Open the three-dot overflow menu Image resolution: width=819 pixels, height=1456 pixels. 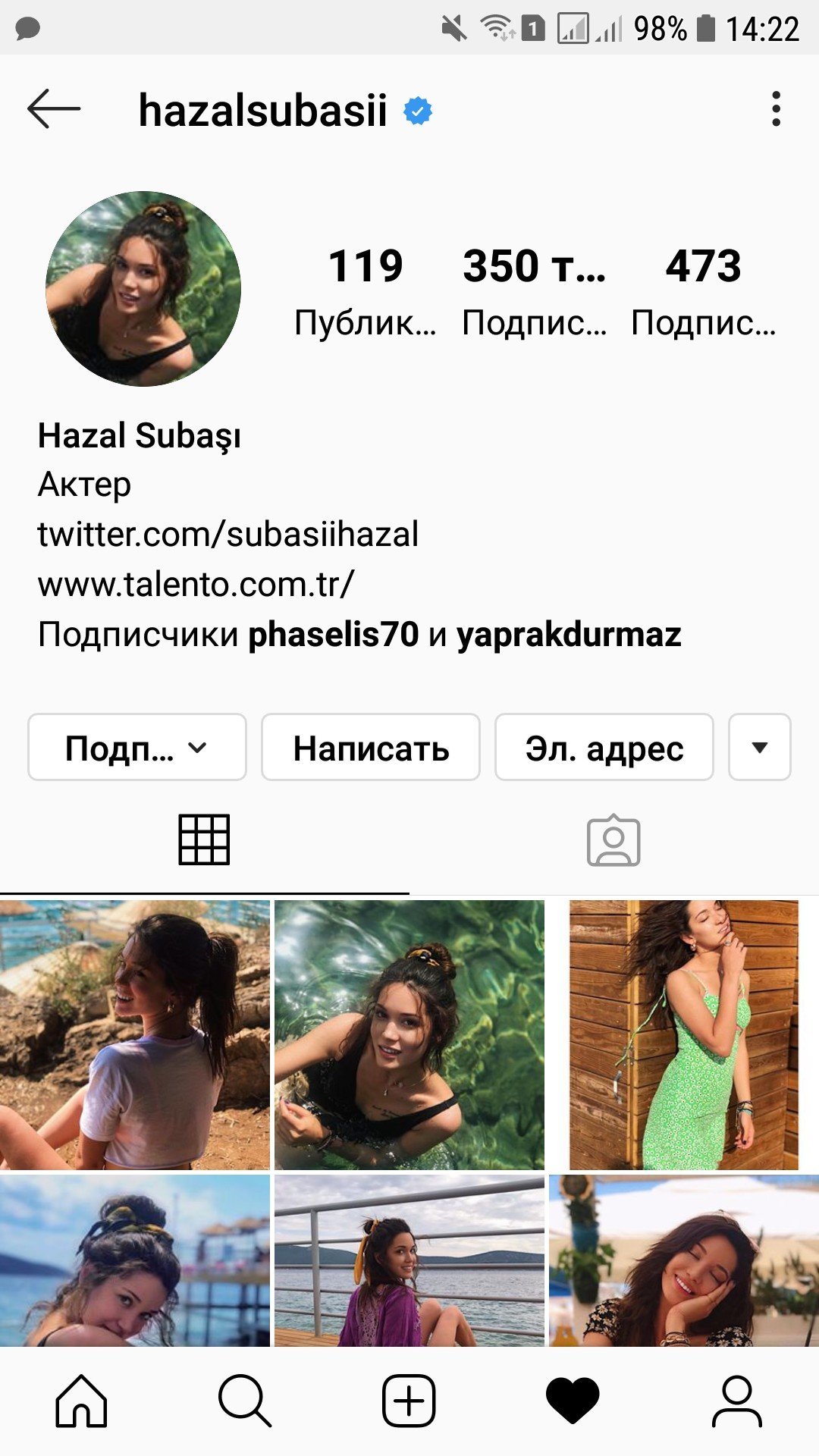775,109
